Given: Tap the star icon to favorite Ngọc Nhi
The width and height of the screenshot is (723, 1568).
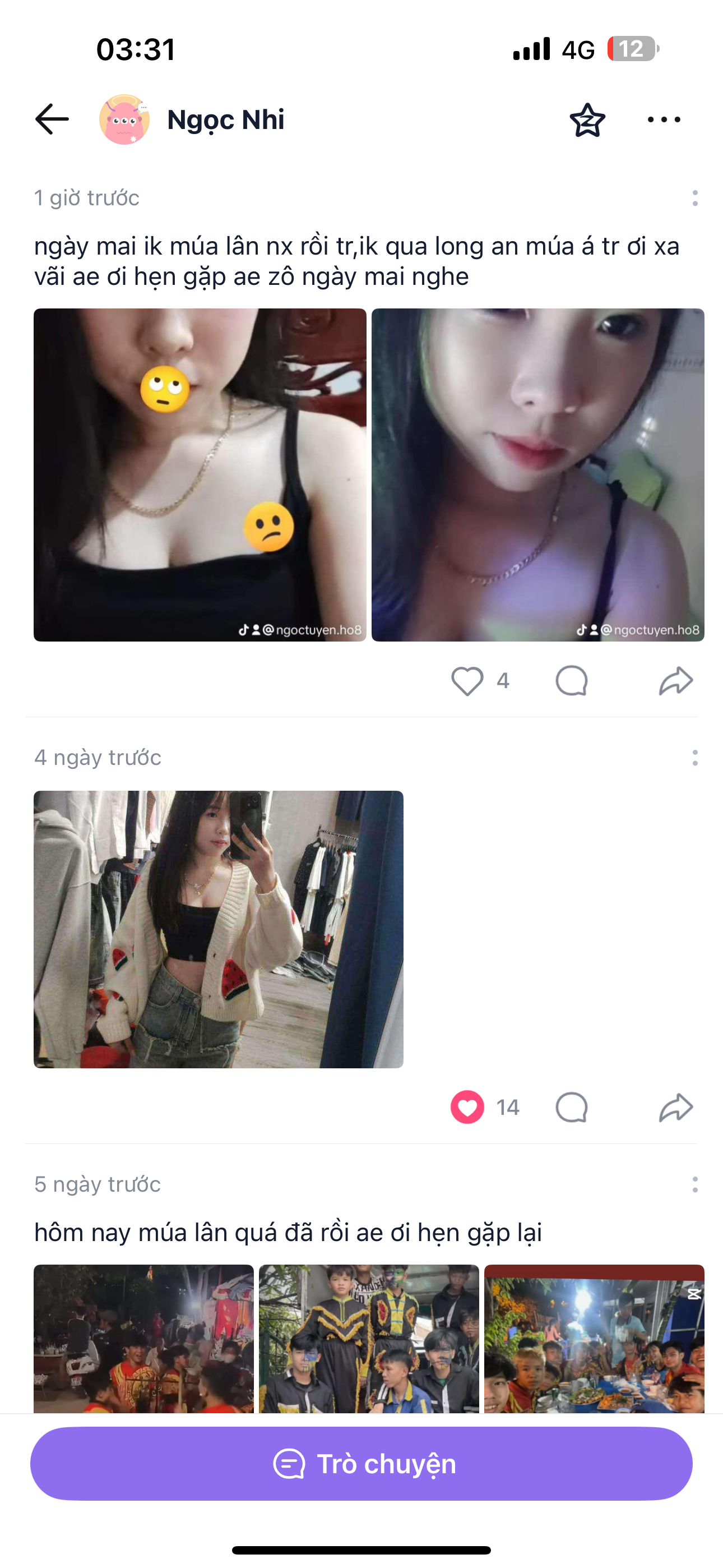Looking at the screenshot, I should pyautogui.click(x=587, y=120).
